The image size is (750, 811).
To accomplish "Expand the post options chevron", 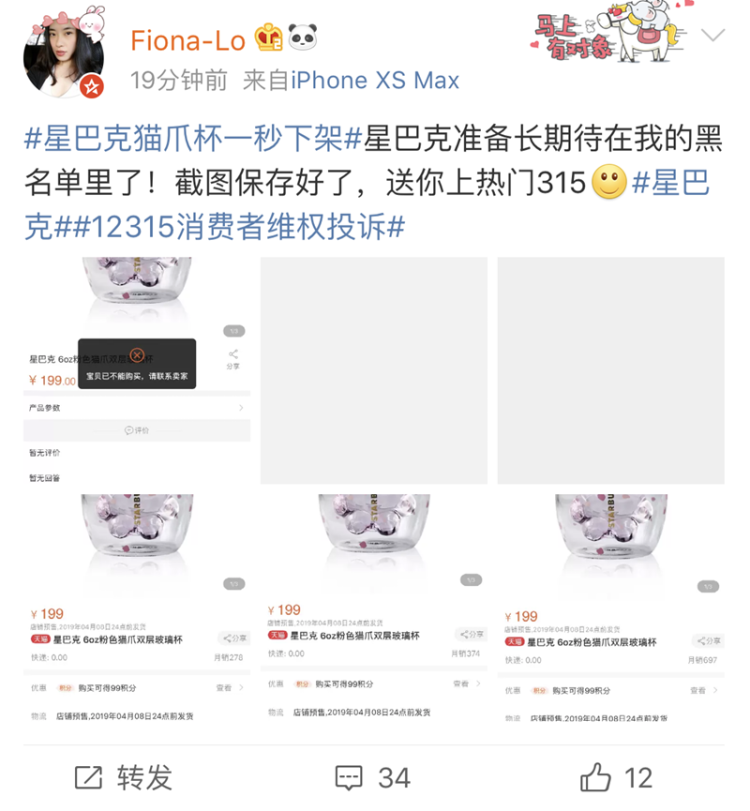I will [x=712, y=37].
